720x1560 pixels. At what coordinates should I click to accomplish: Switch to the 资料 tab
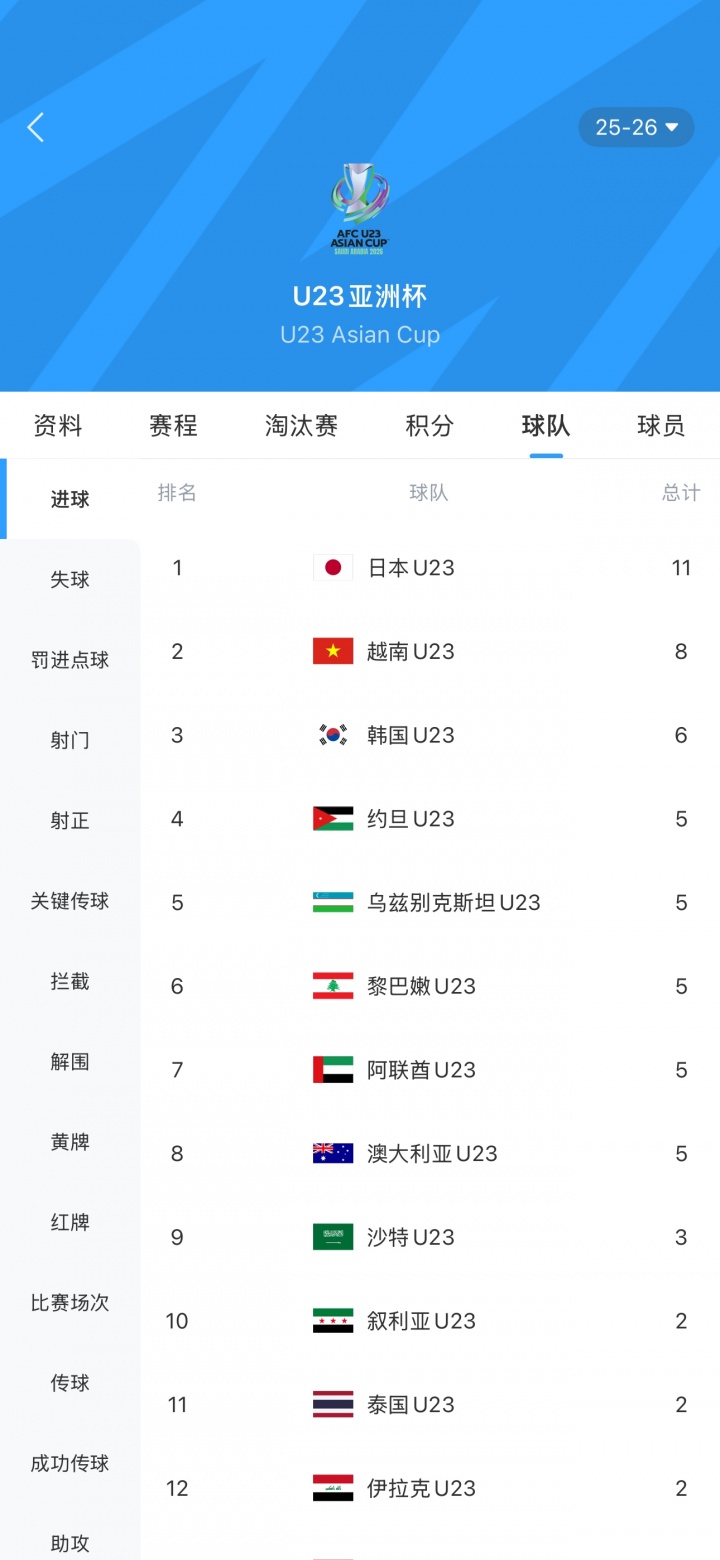(x=58, y=426)
